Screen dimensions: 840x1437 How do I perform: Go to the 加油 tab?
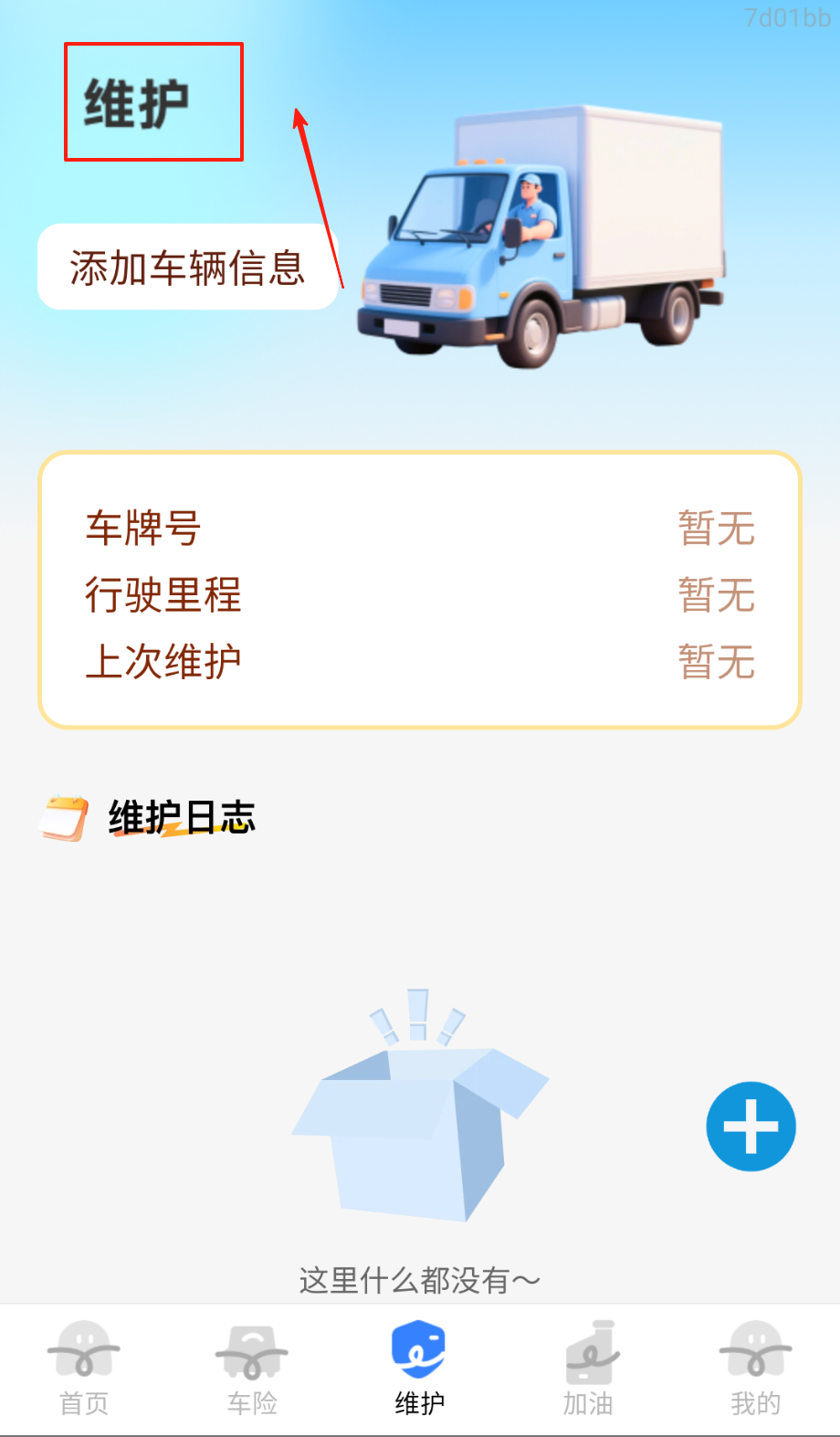[588, 1369]
